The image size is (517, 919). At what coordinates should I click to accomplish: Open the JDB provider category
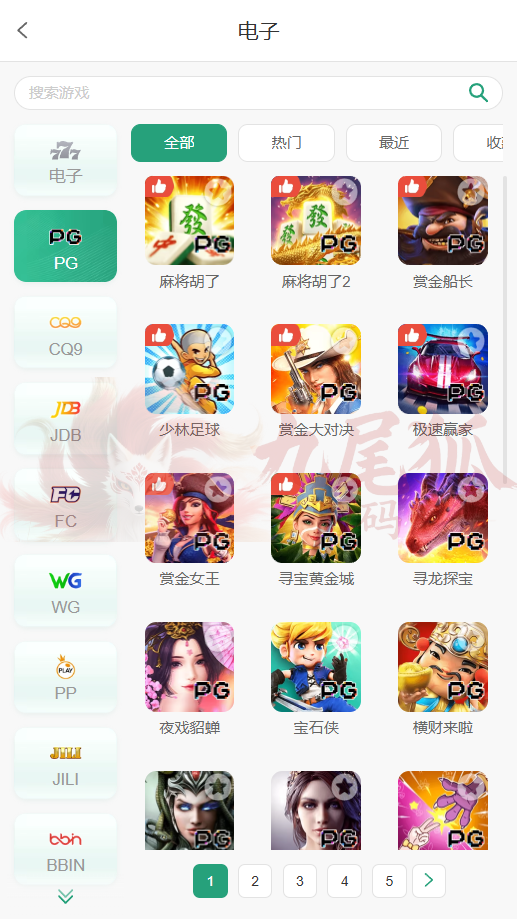66,418
